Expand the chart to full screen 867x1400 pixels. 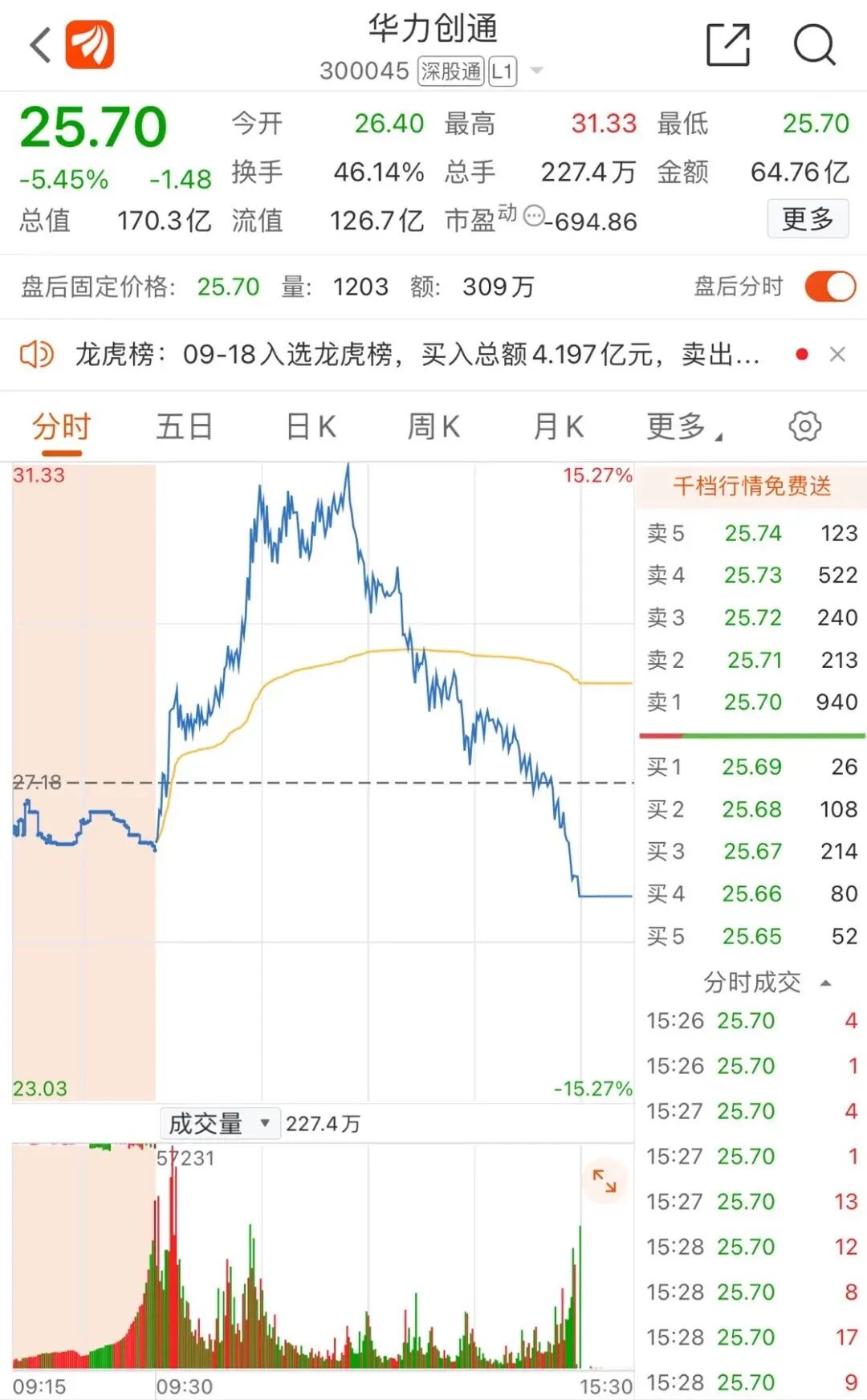(604, 1180)
